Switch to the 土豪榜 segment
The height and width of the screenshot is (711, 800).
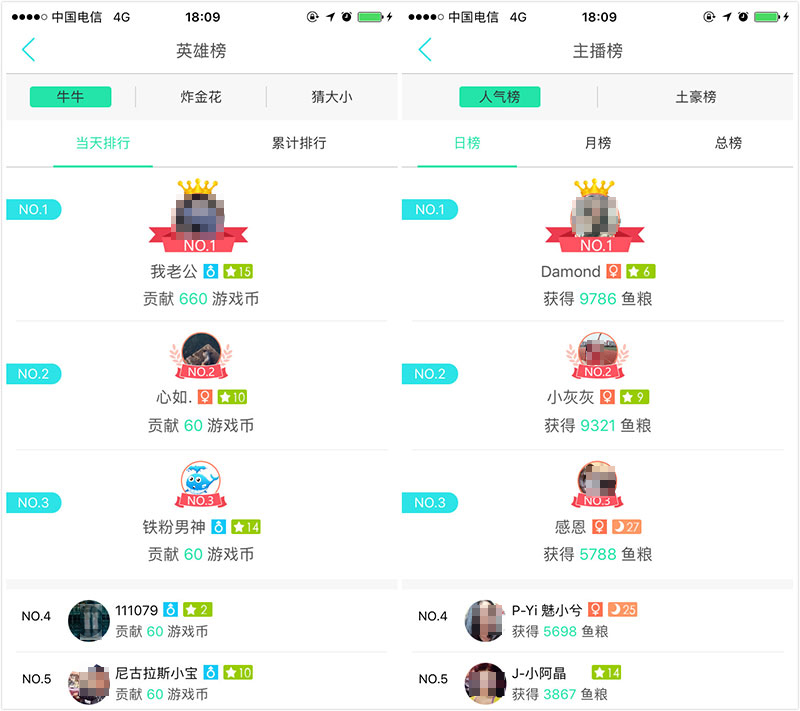(x=696, y=97)
